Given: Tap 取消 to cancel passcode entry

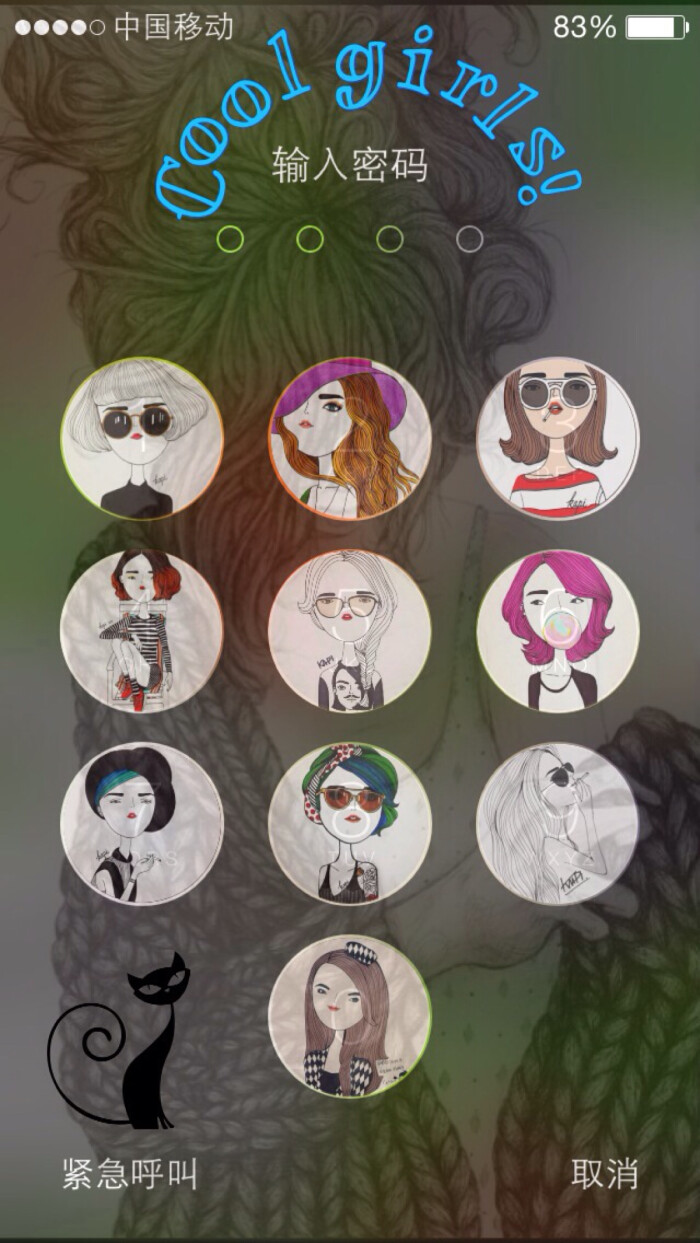Looking at the screenshot, I should (x=604, y=1174).
